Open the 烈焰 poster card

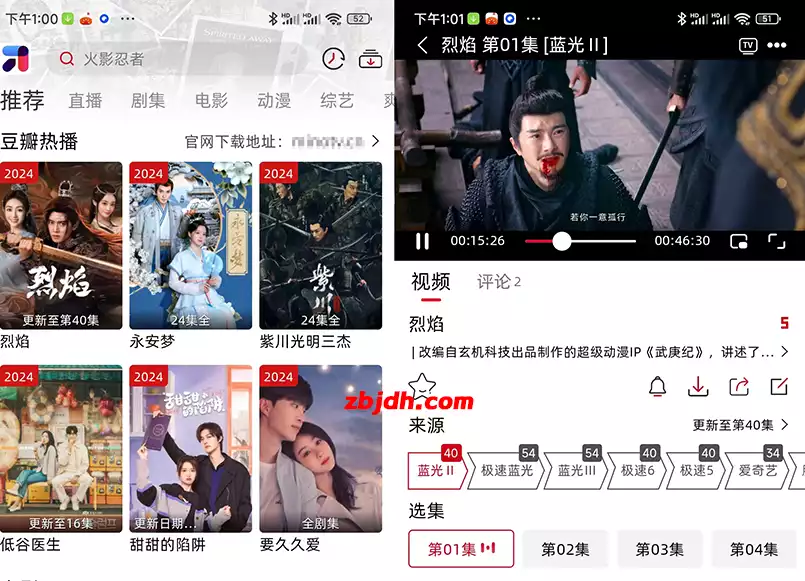tap(61, 245)
